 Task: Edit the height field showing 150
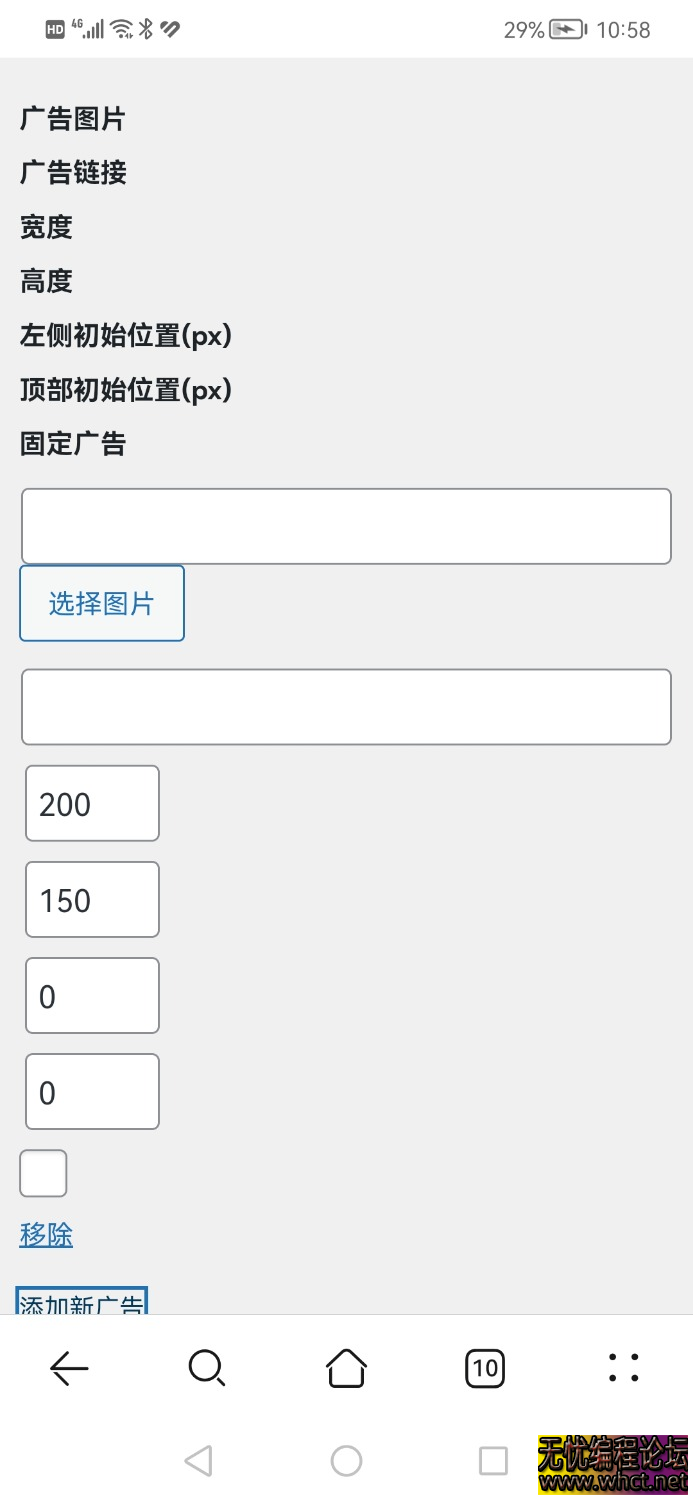tap(92, 900)
